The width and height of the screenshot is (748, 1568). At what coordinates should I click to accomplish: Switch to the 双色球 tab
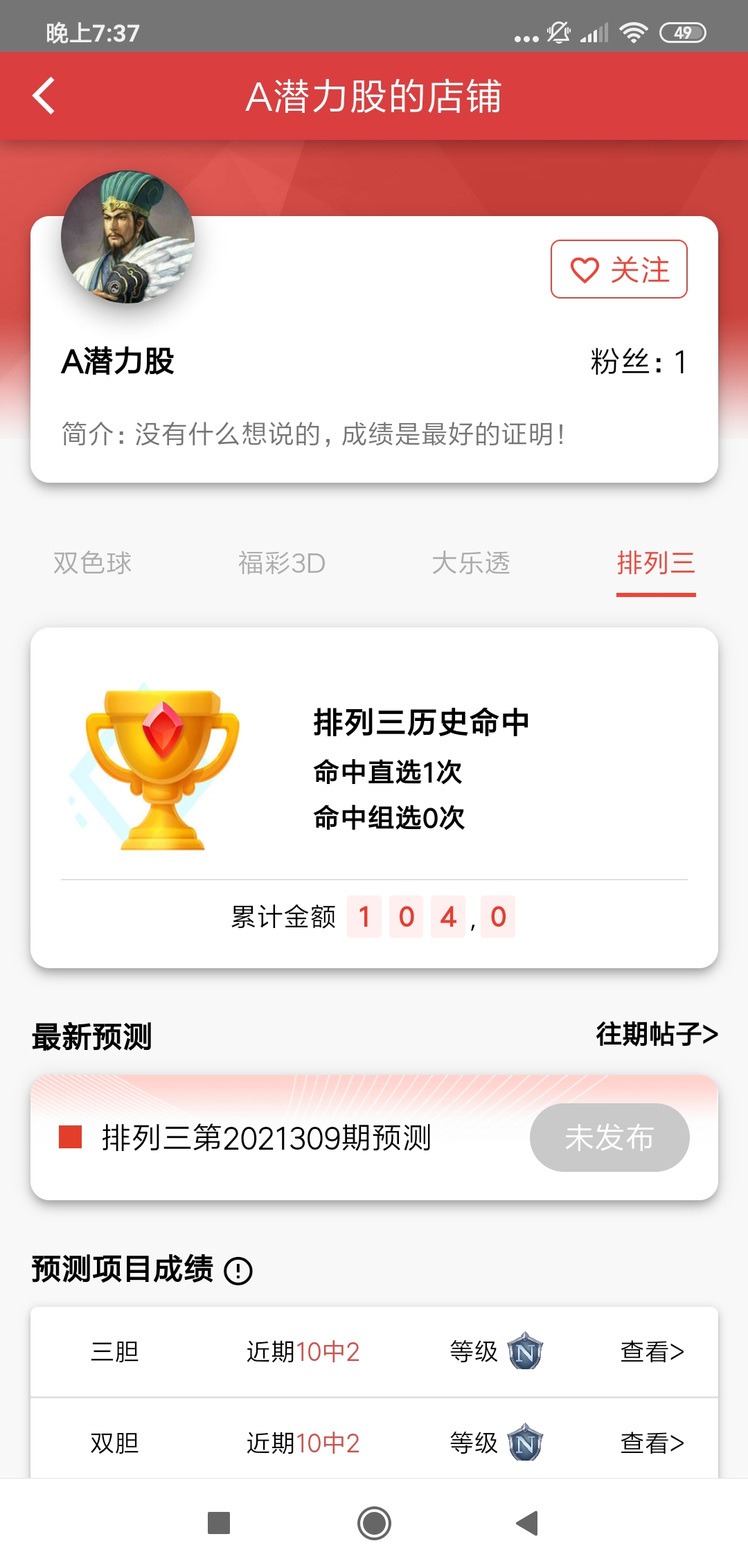(x=93, y=563)
